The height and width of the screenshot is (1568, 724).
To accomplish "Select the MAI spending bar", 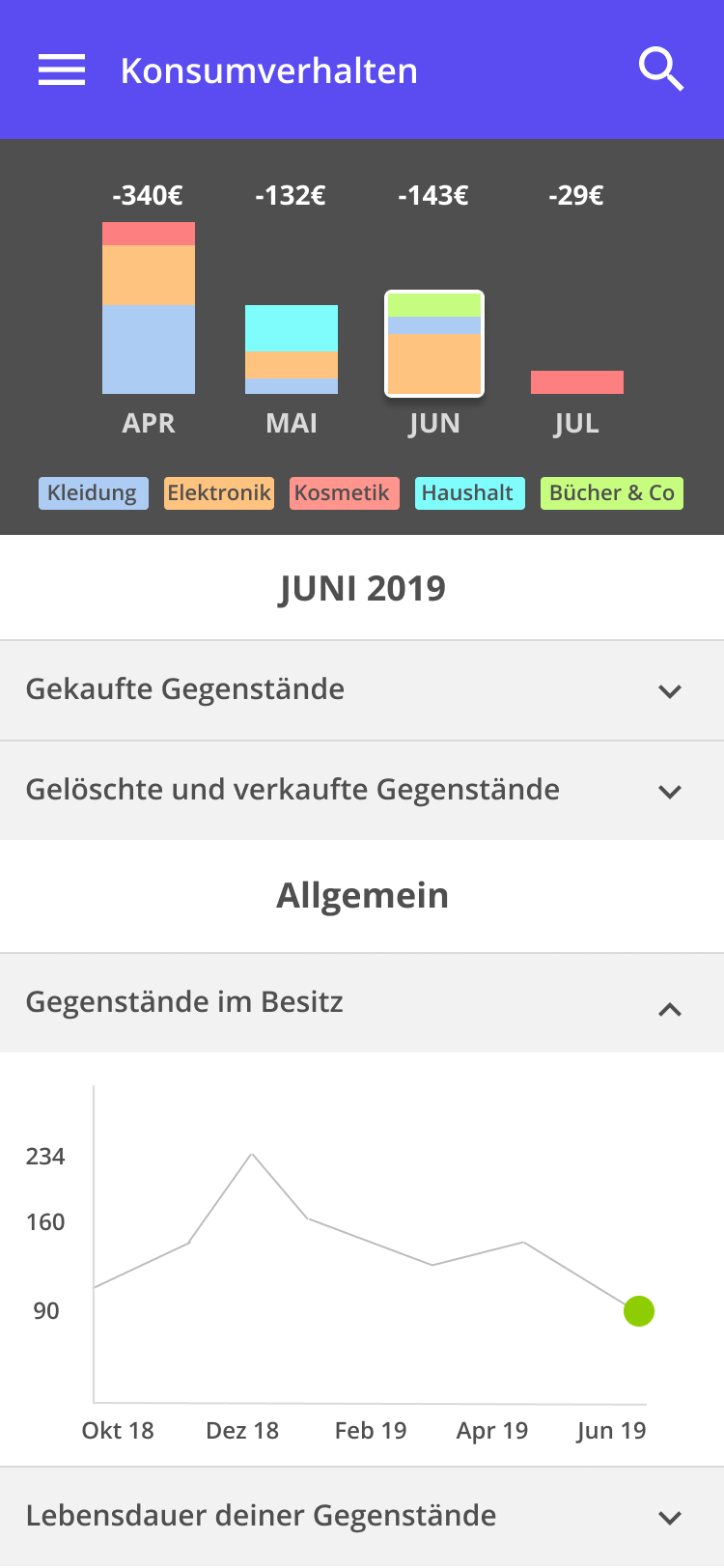I will [292, 350].
